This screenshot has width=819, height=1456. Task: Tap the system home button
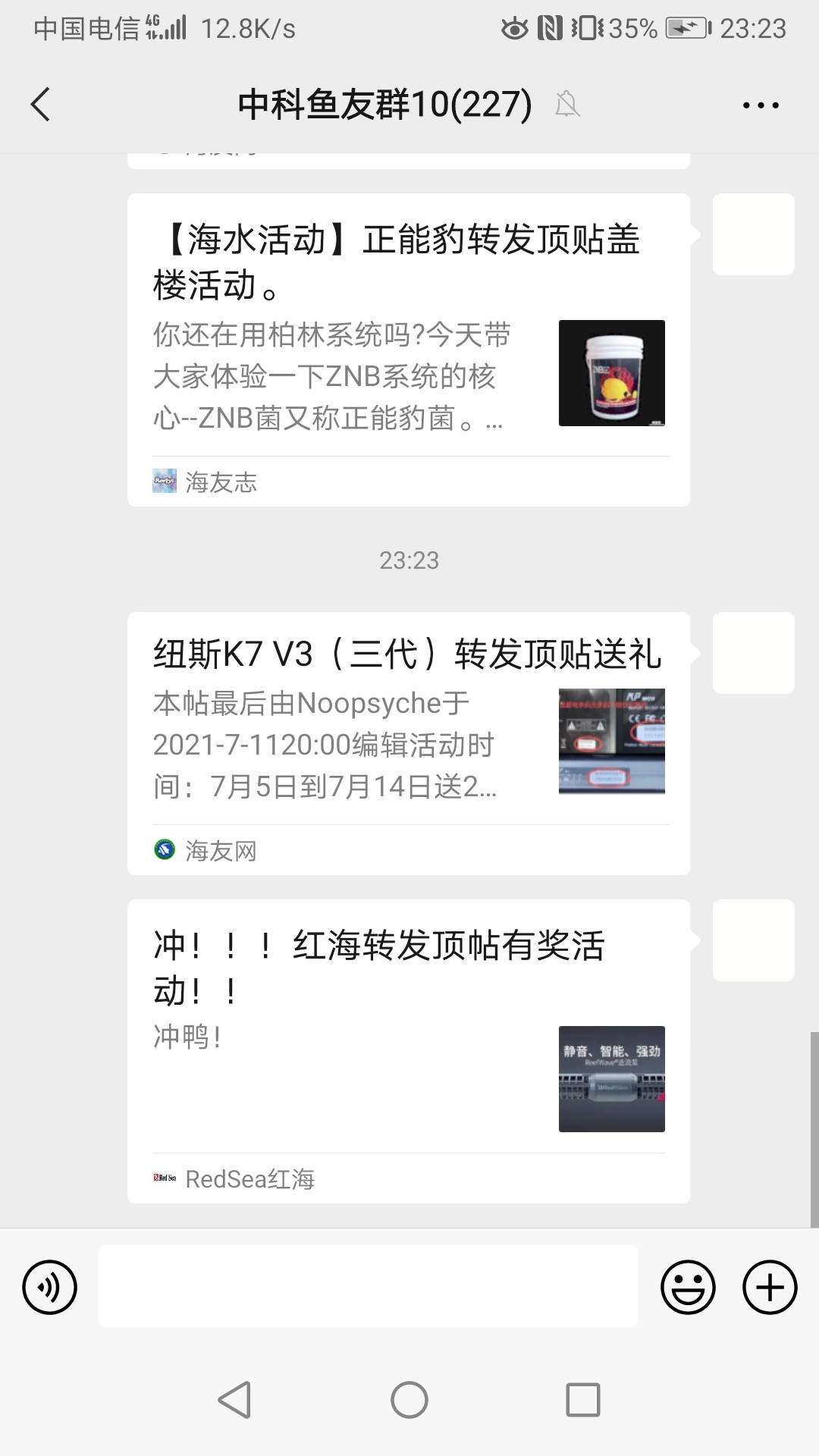[409, 1400]
